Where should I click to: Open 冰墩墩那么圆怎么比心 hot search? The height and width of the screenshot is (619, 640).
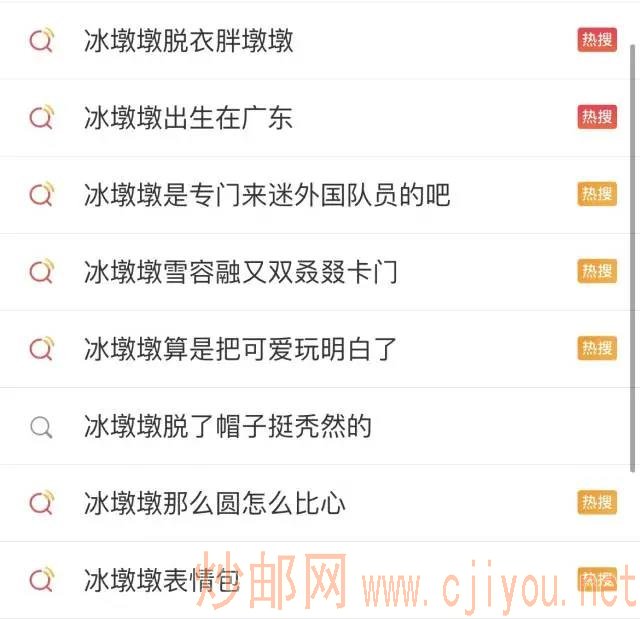click(215, 503)
